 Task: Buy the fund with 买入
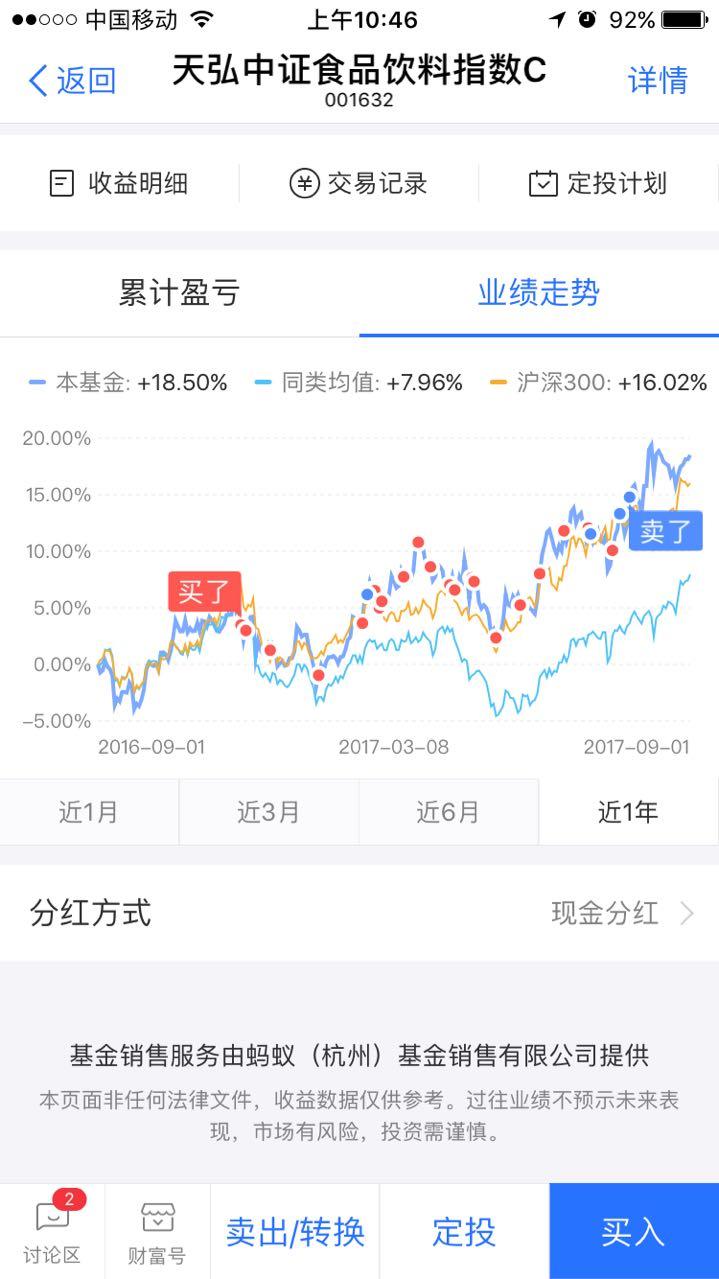coord(633,1232)
